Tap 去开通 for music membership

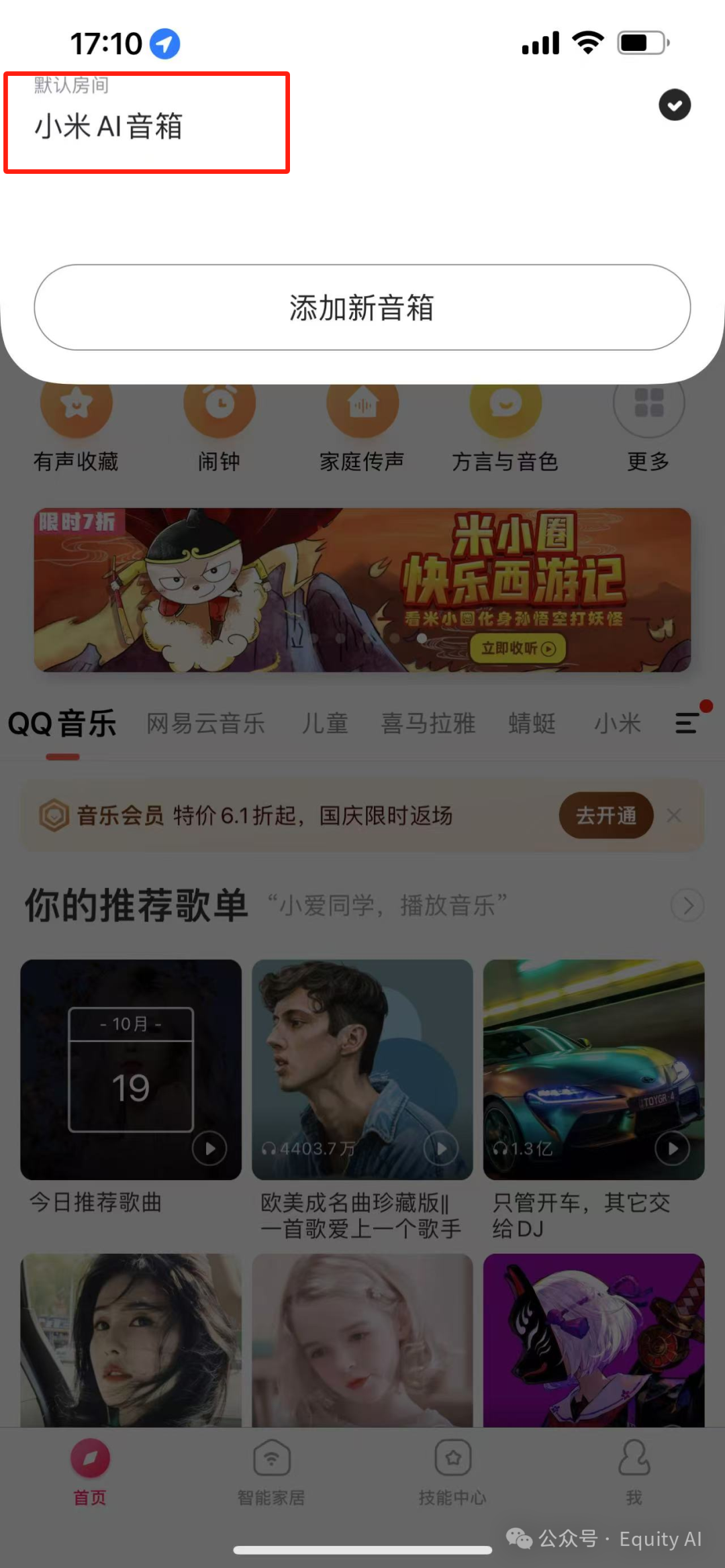click(x=606, y=816)
